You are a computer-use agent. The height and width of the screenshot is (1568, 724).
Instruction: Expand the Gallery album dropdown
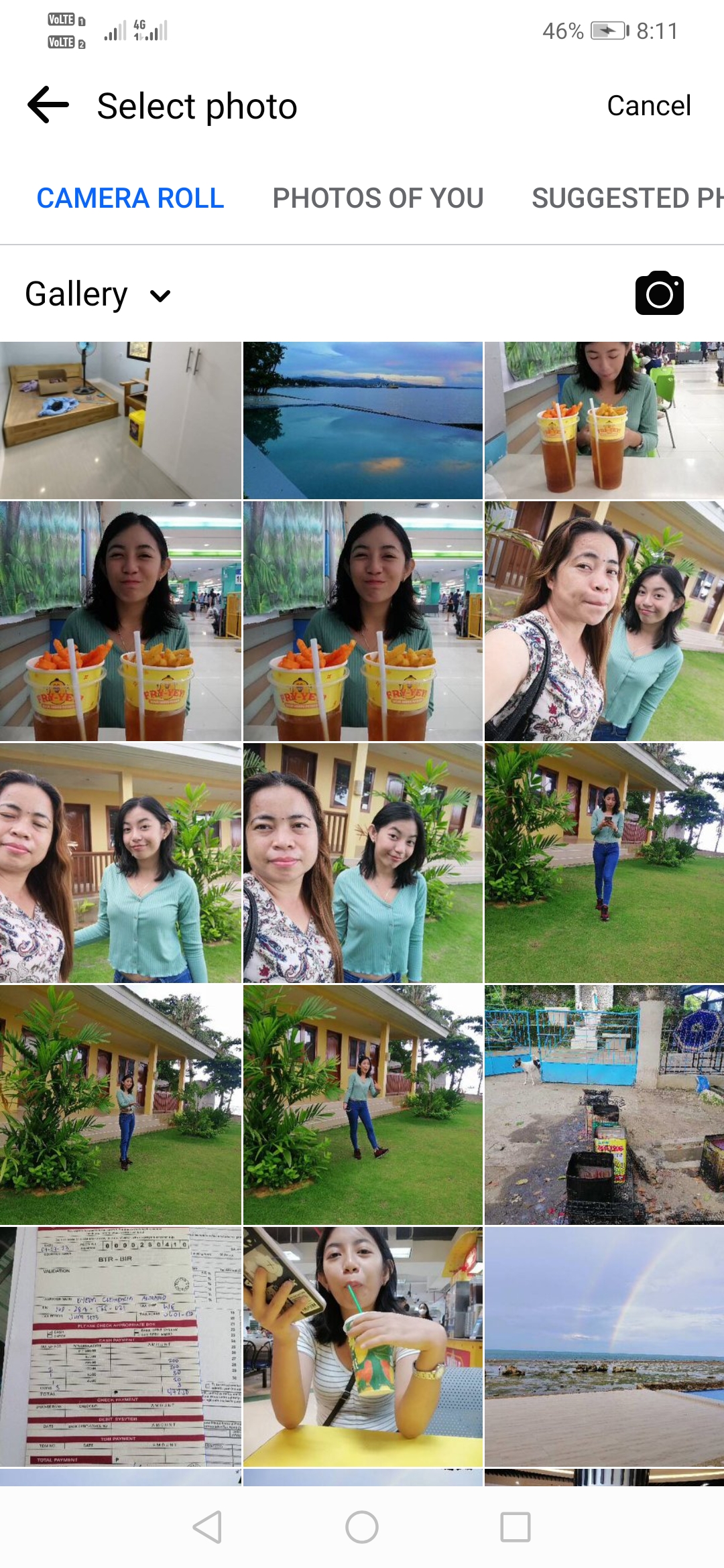pos(98,294)
